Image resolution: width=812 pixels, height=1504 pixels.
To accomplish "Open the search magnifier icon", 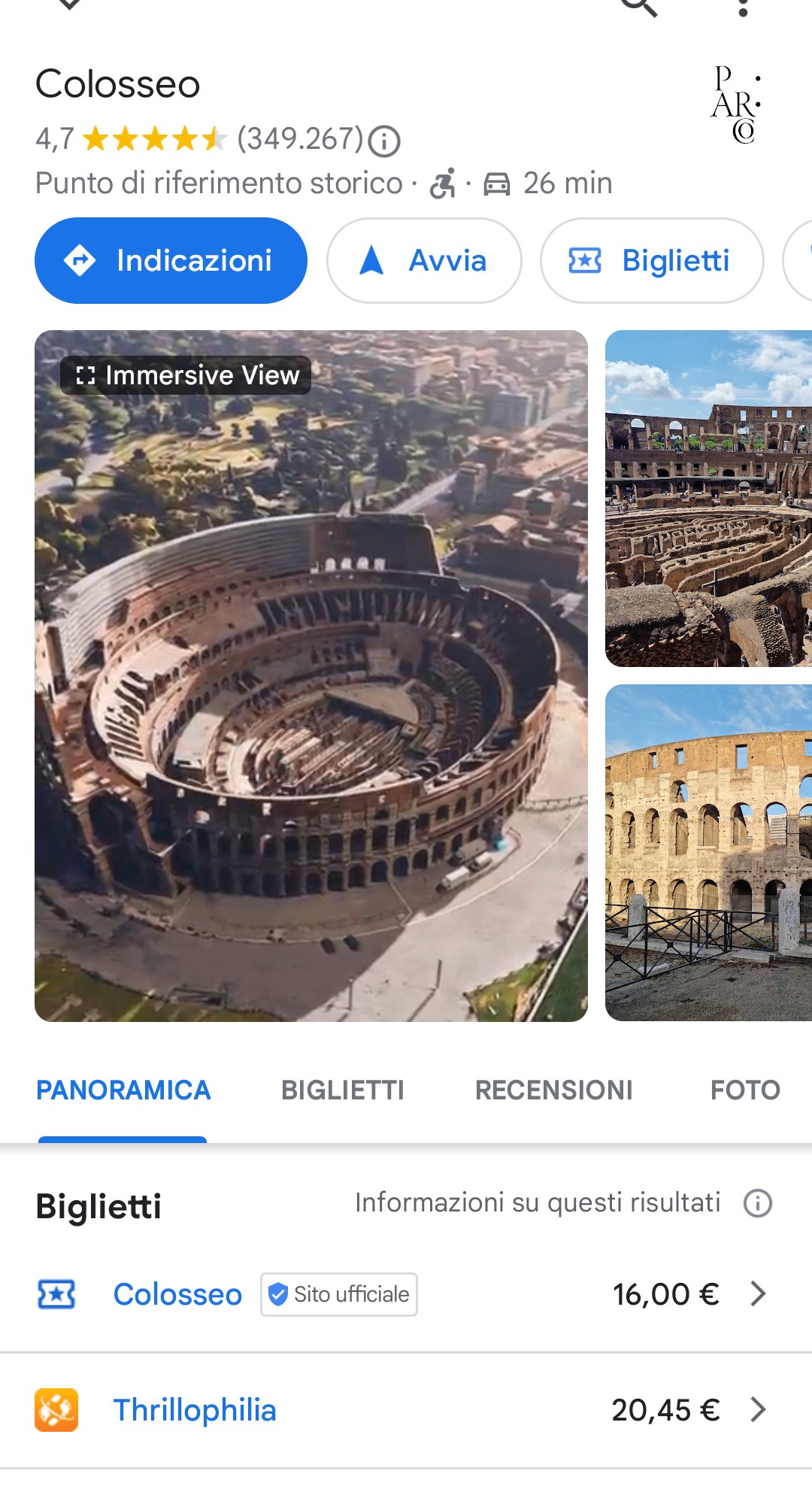I will (638, 6).
